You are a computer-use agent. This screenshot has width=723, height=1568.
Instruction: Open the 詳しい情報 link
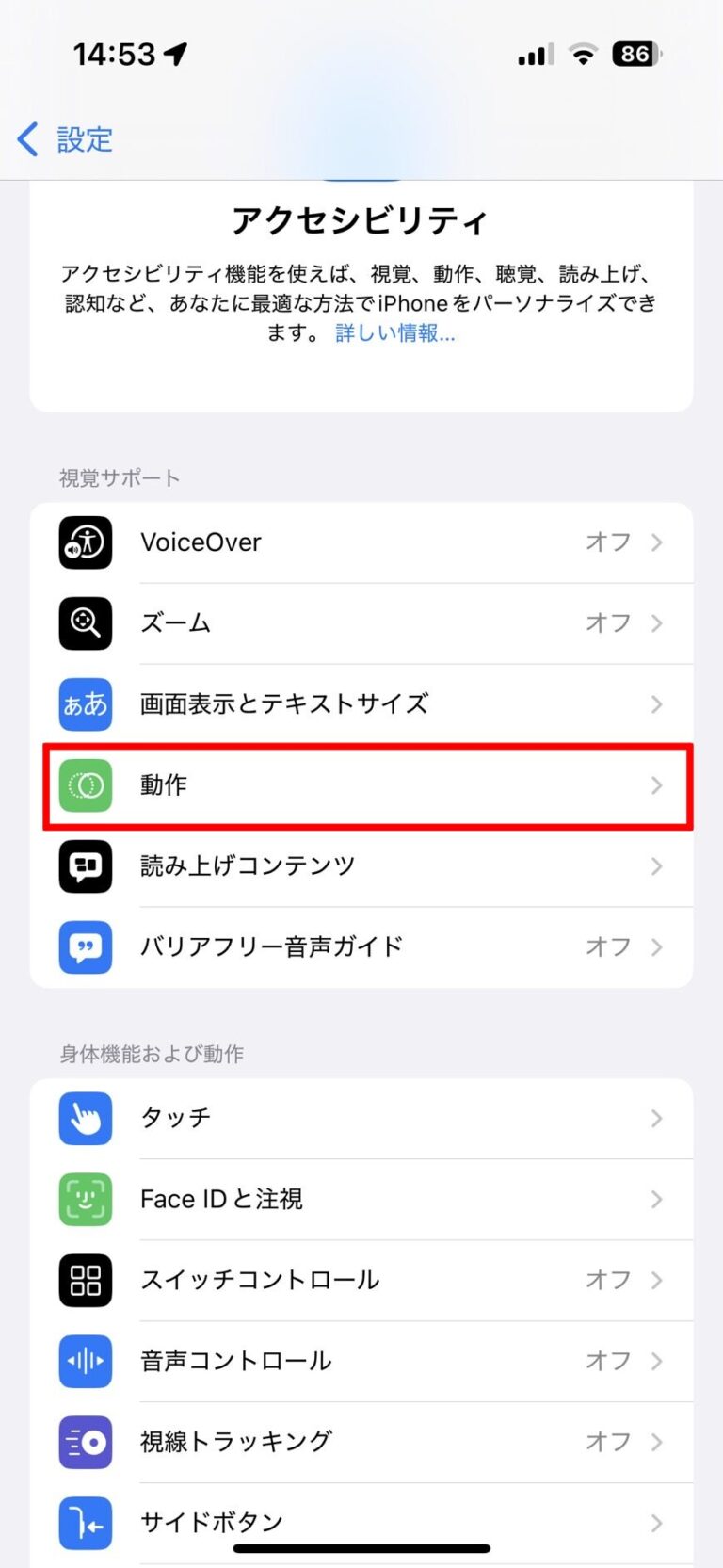click(x=395, y=333)
